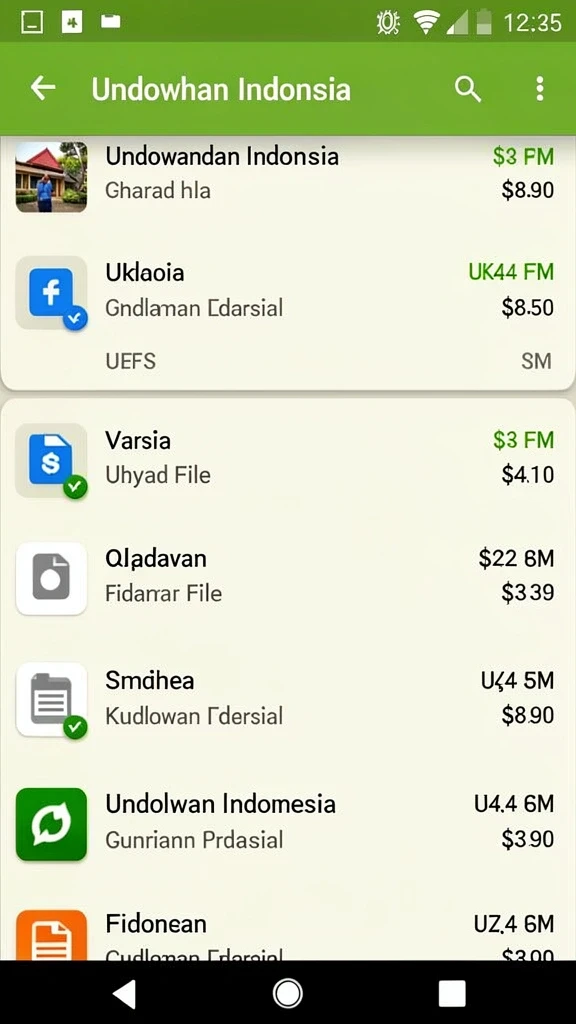Open the Qladavan Fidarar File entry

pos(288,577)
